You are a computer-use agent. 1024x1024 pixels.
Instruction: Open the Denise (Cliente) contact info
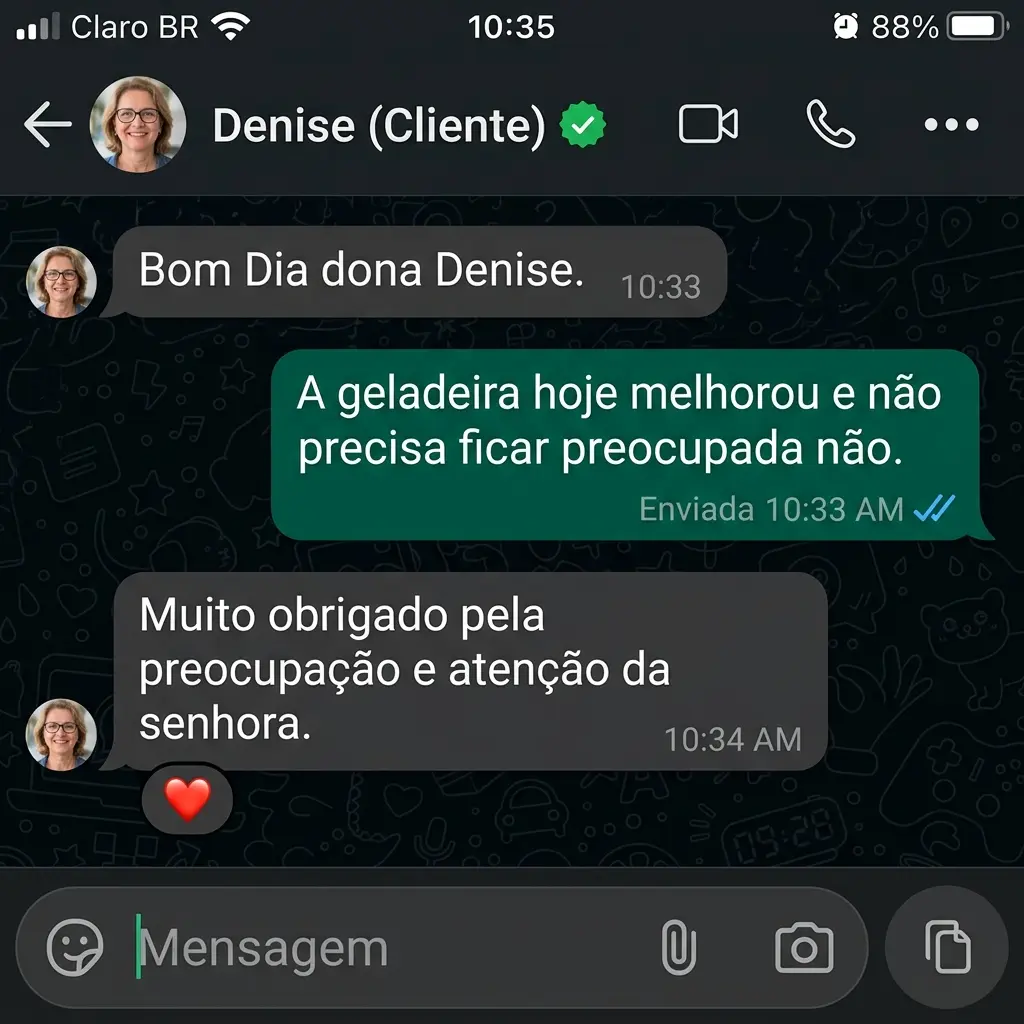378,125
